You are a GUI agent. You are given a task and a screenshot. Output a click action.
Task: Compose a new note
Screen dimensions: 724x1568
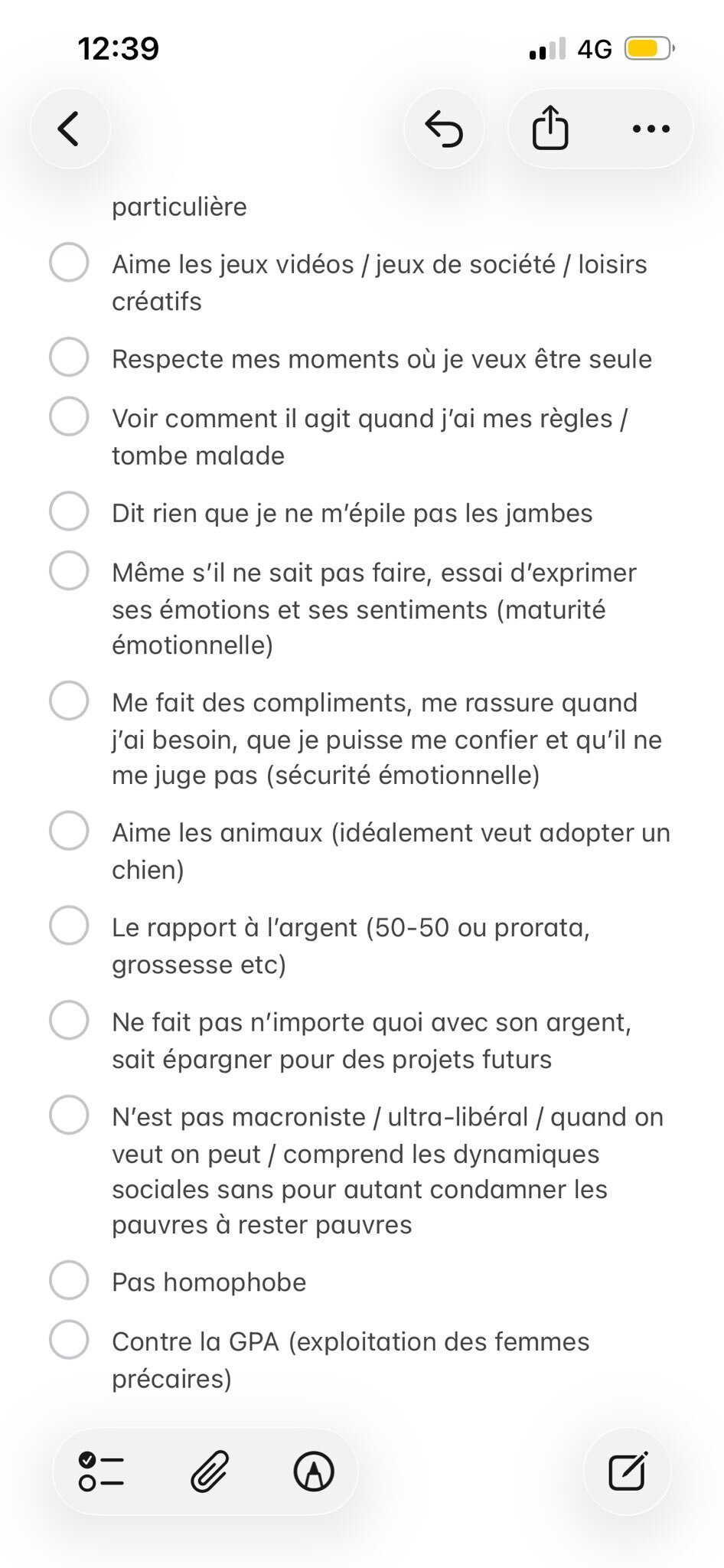click(628, 1472)
